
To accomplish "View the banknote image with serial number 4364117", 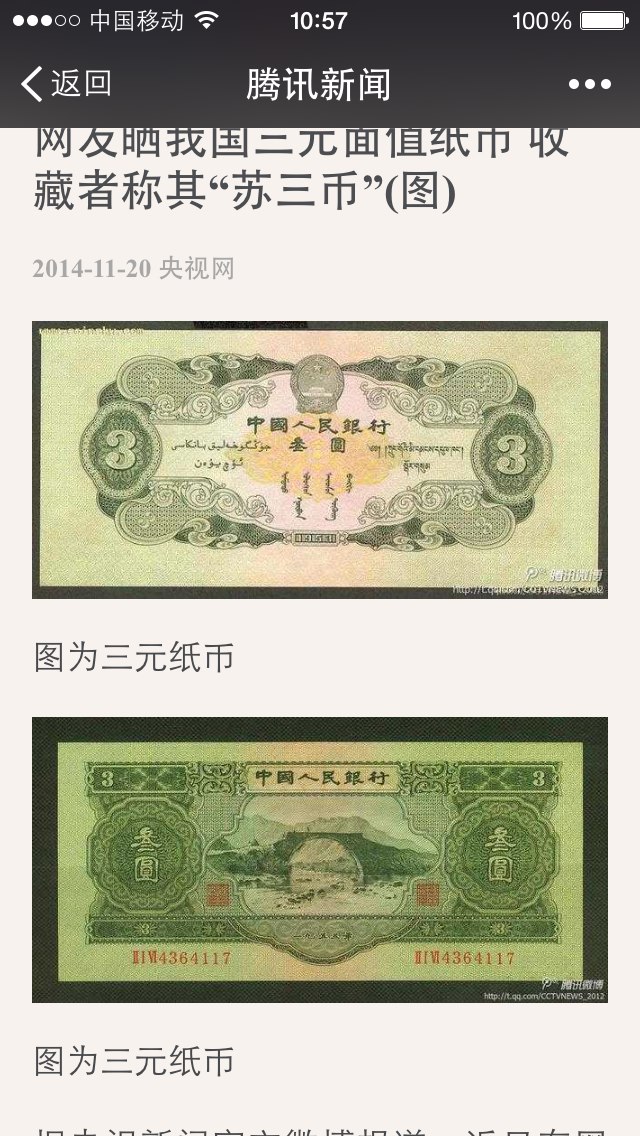I will click(320, 860).
